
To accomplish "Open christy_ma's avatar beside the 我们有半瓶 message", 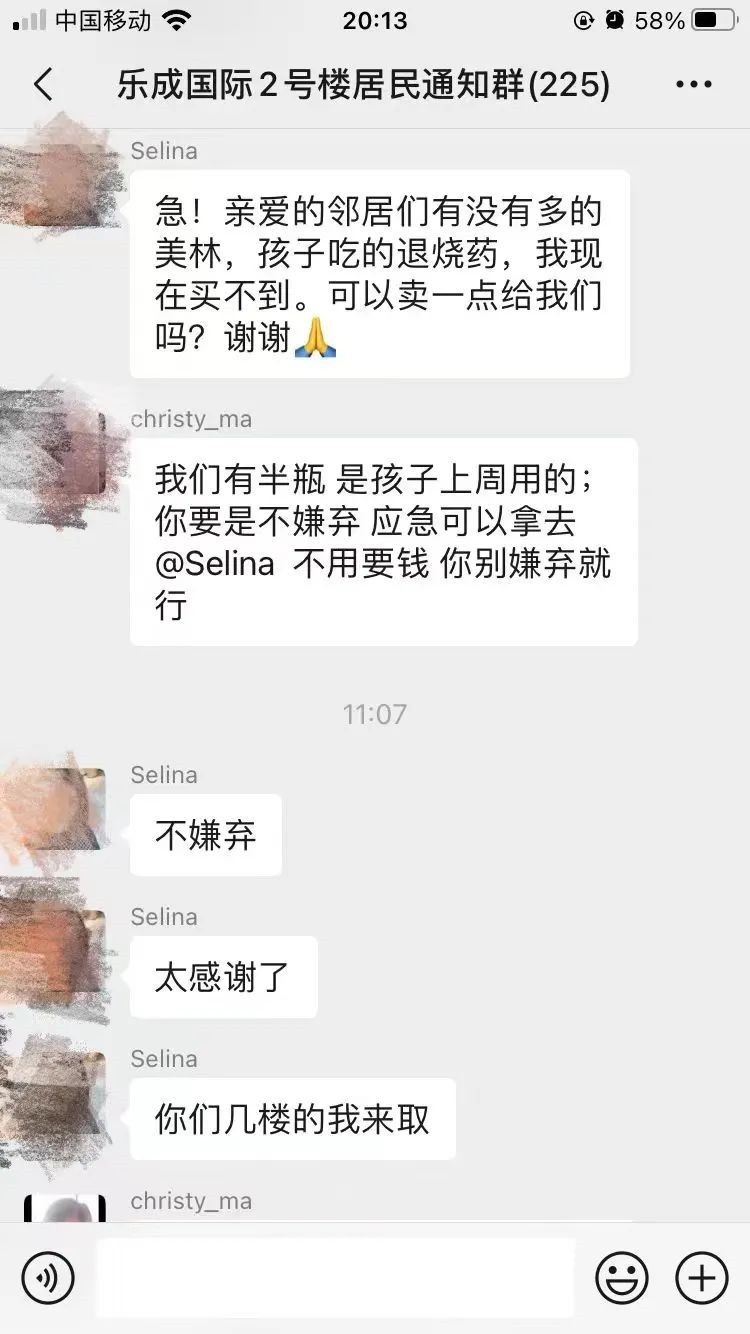I will pos(65,453).
